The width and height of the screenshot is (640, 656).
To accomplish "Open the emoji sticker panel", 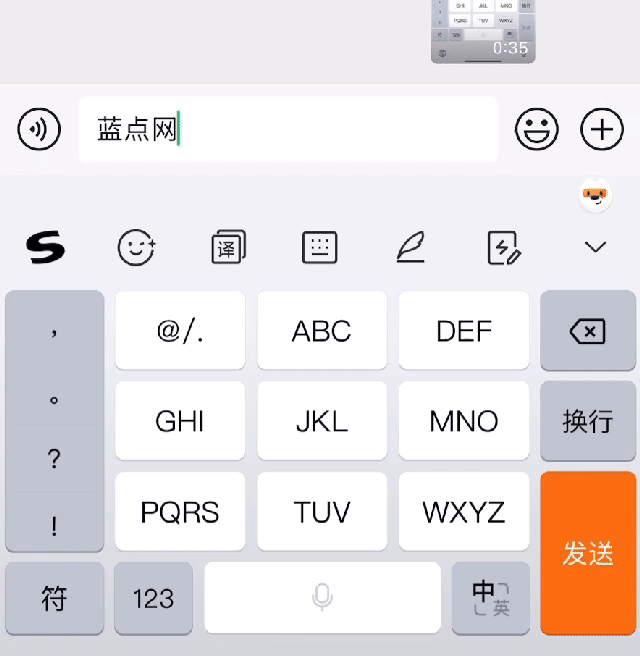I will pos(537,130).
